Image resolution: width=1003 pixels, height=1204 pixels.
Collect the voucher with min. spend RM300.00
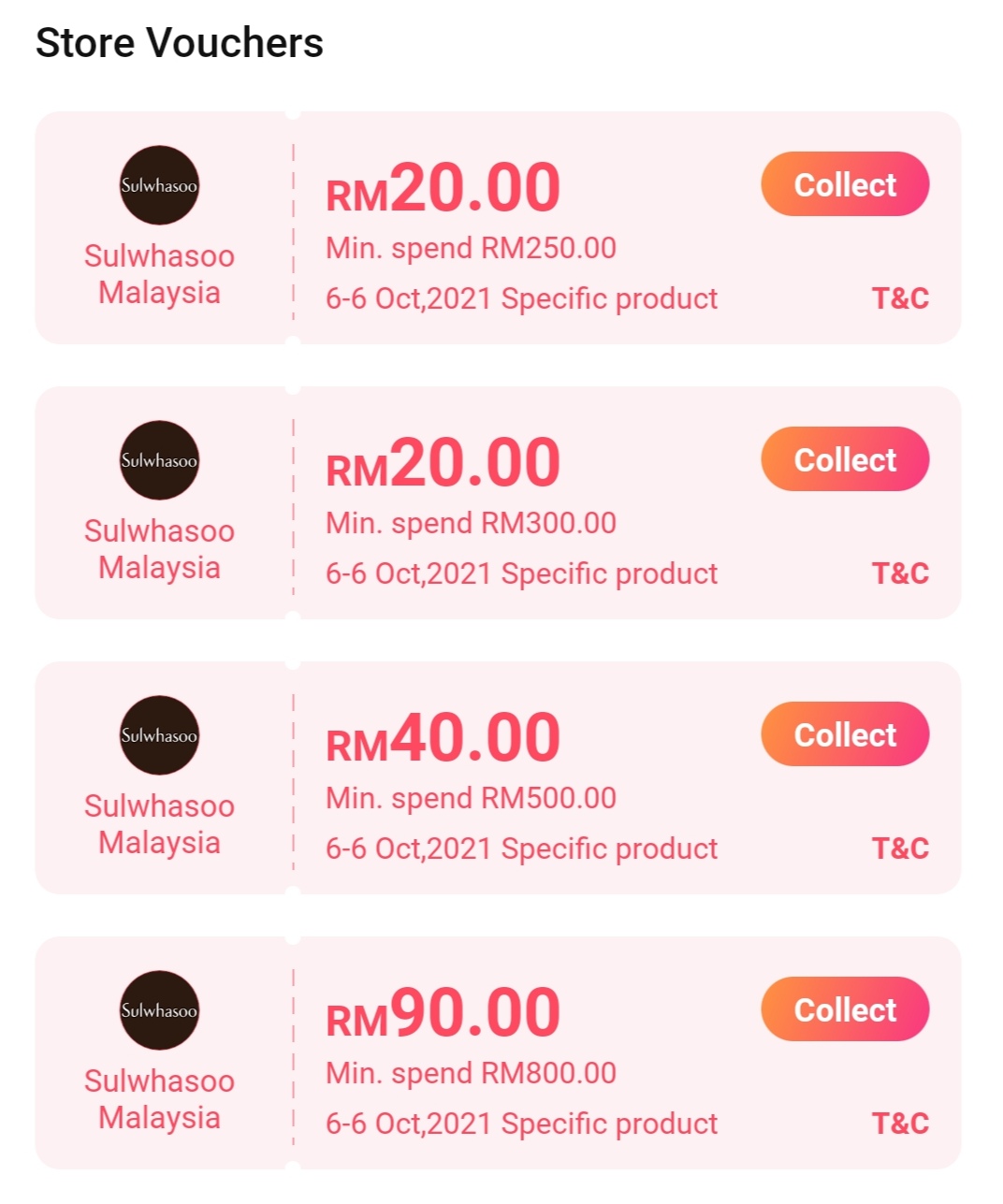click(845, 459)
